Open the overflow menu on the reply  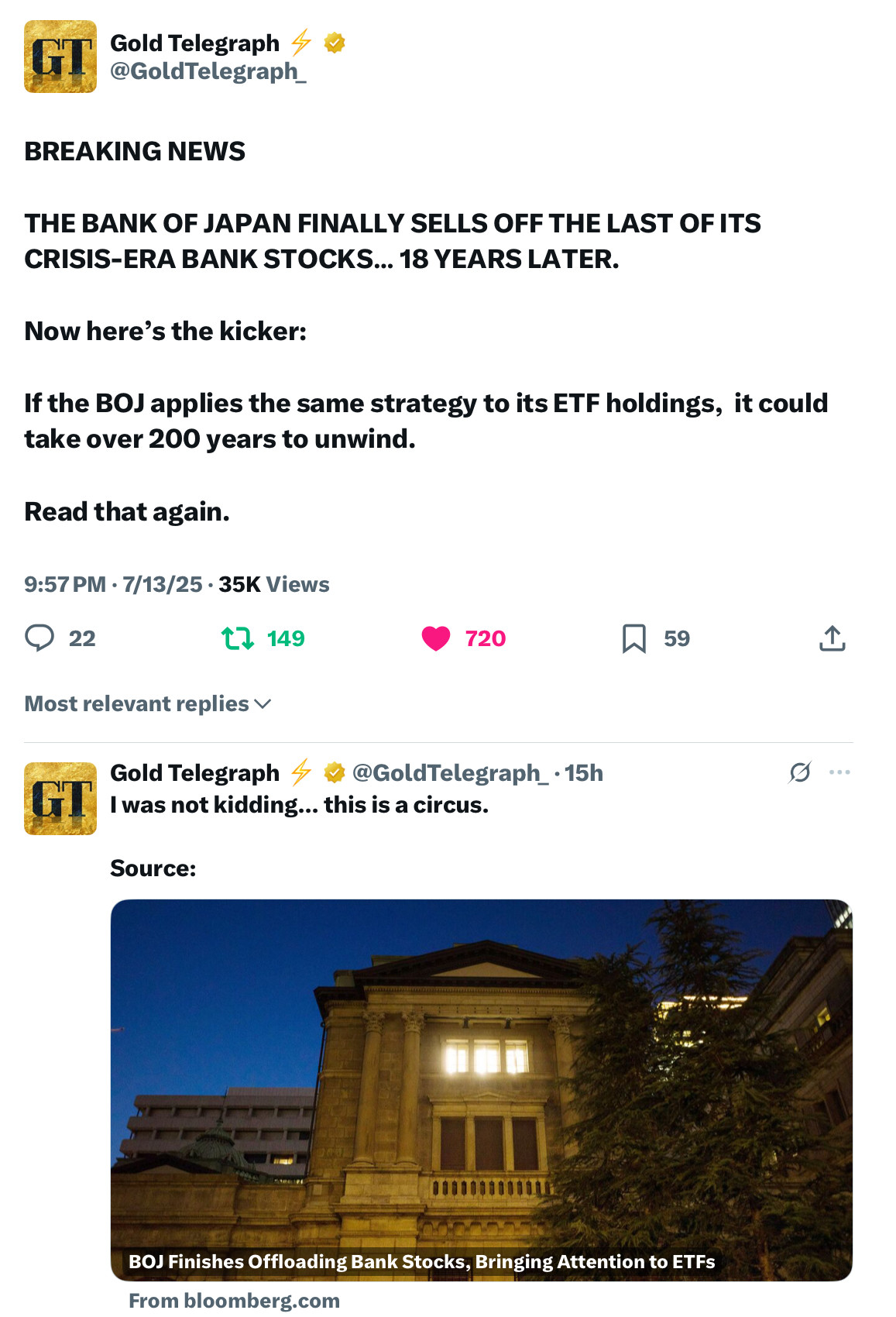[x=839, y=772]
